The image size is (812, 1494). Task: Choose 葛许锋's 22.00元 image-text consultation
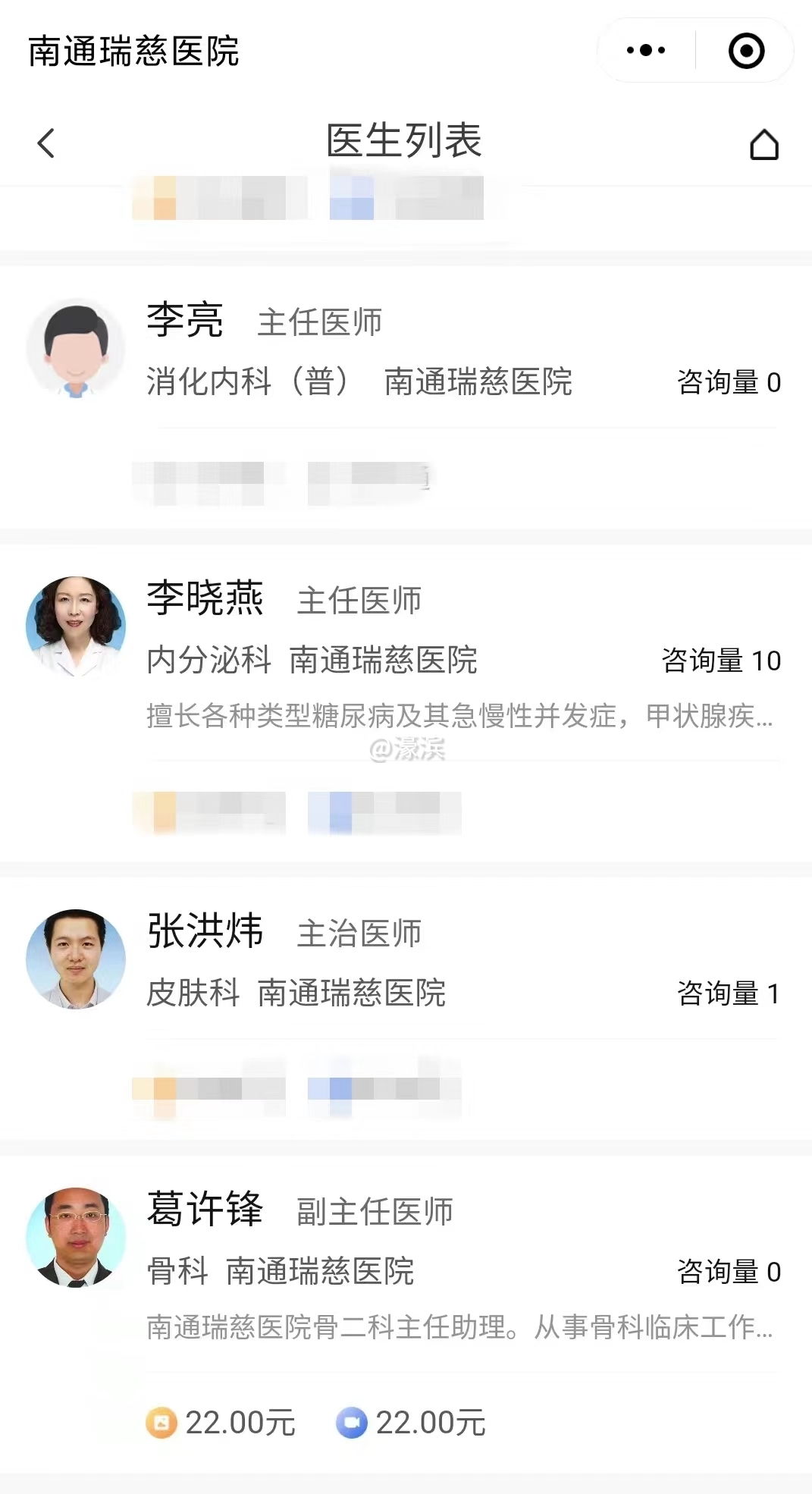click(221, 1423)
